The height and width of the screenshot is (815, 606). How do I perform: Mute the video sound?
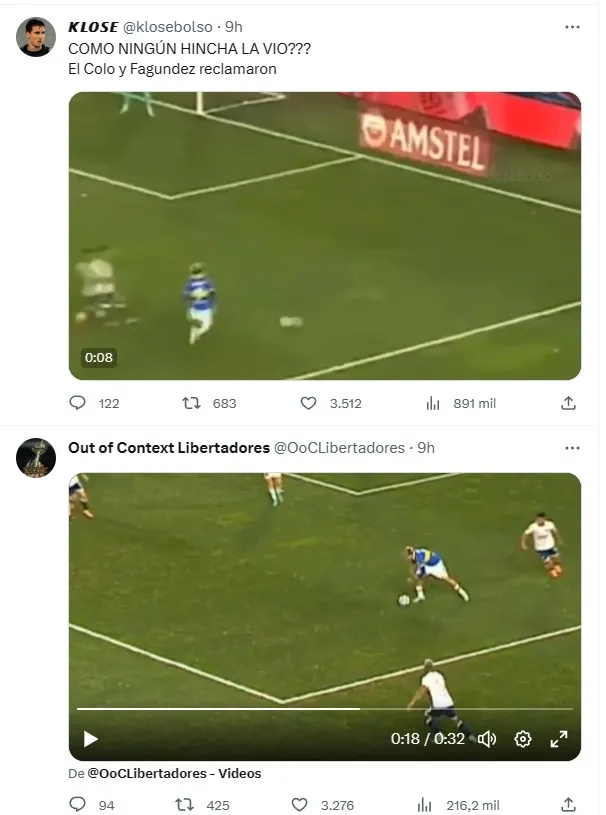(487, 739)
